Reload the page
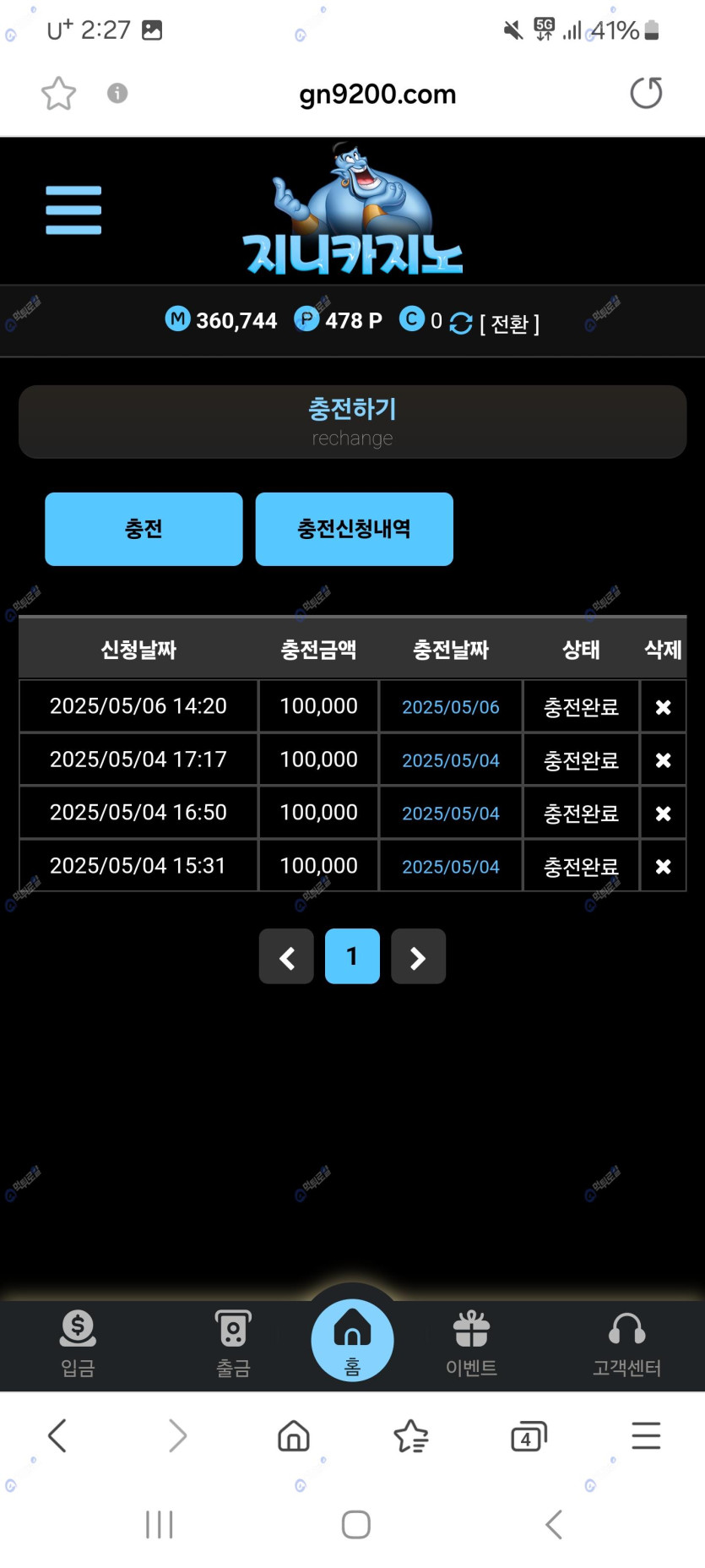Screen dimensions: 705x1568 pyautogui.click(x=646, y=93)
